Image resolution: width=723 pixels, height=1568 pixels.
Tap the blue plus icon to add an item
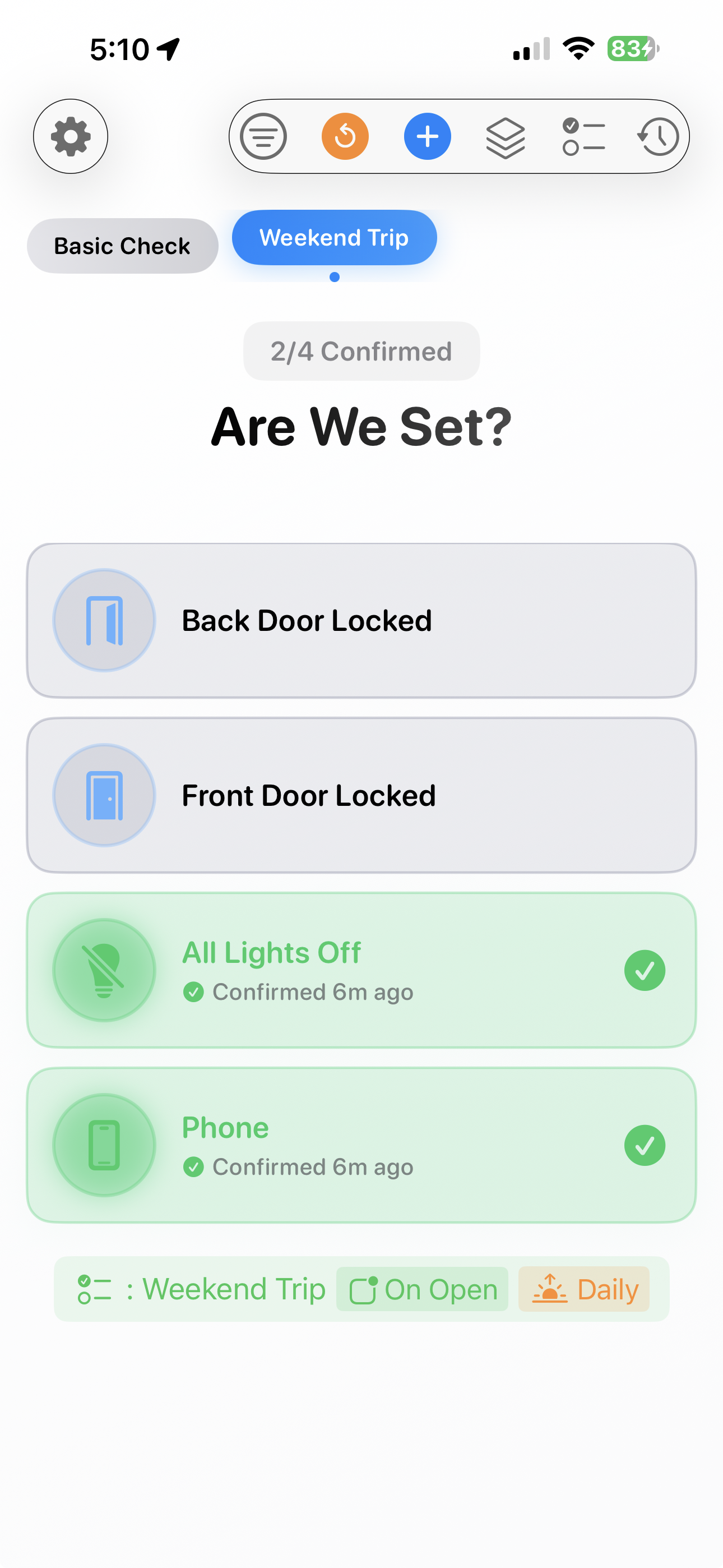click(427, 136)
